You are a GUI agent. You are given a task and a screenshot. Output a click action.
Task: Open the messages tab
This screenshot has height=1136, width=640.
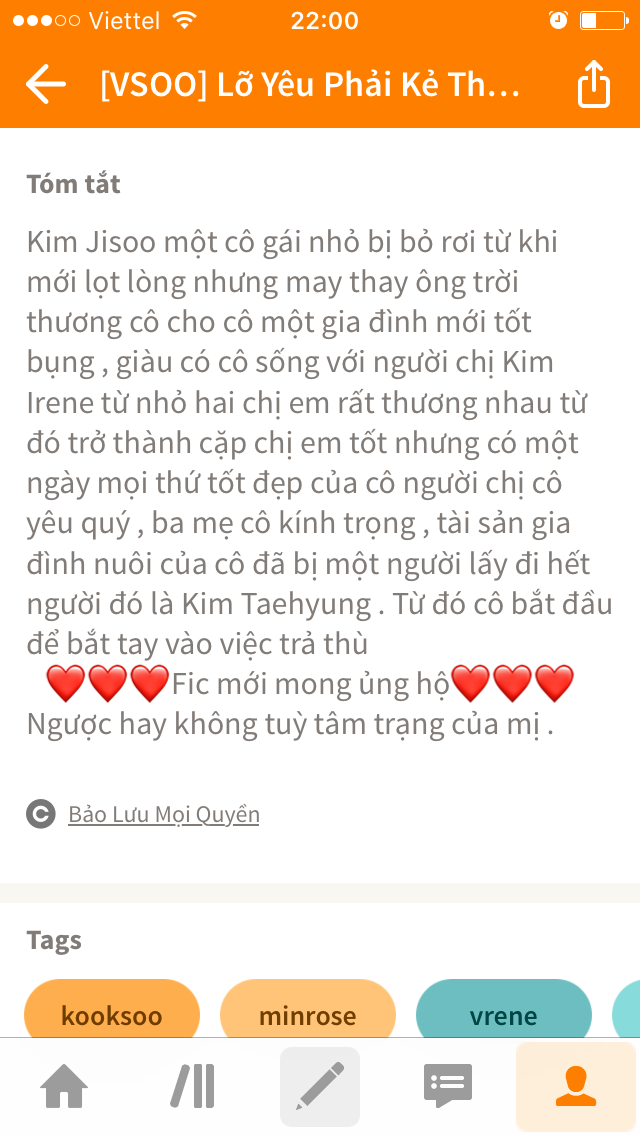447,1087
